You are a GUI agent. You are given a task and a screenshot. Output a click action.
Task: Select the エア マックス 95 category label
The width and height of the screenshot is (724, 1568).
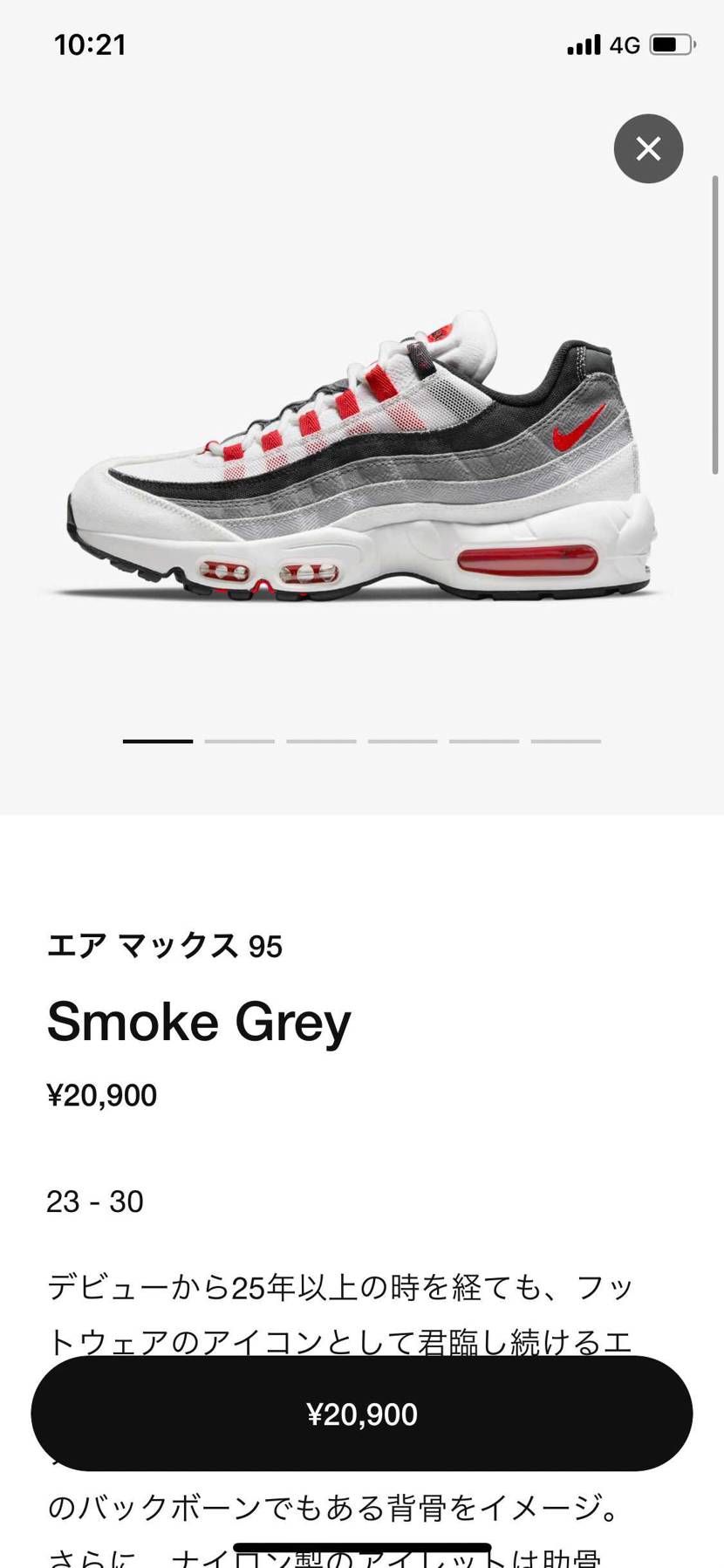[x=165, y=946]
